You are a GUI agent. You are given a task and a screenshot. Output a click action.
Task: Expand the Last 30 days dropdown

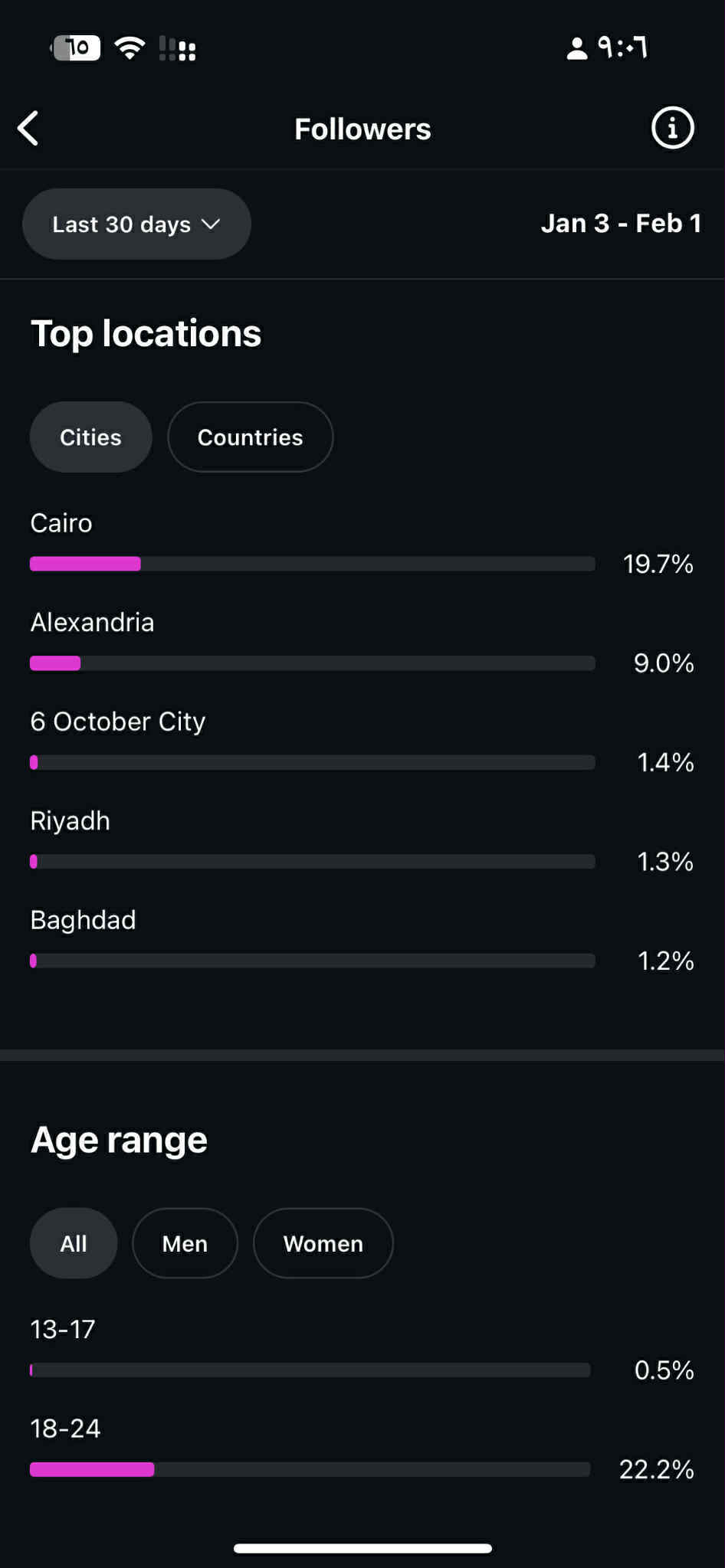(136, 224)
